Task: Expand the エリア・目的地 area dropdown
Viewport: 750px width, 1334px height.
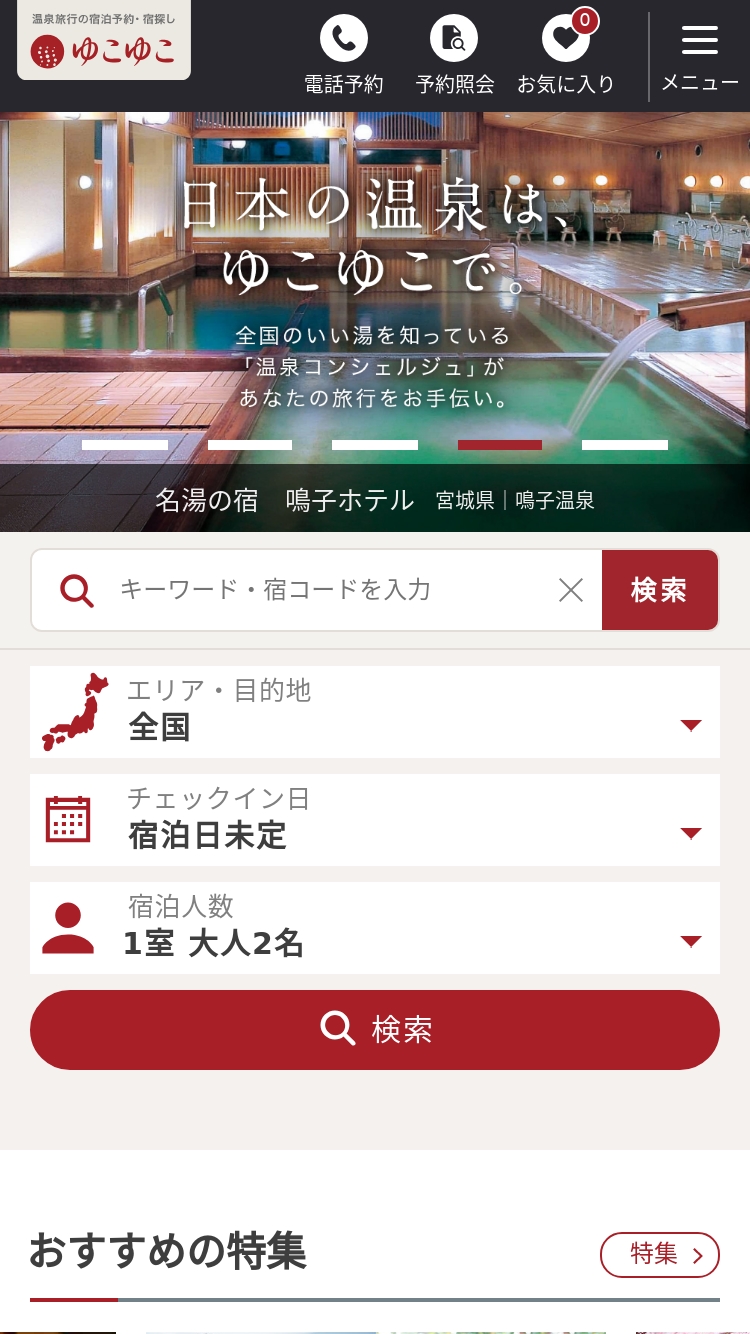Action: 375,712
